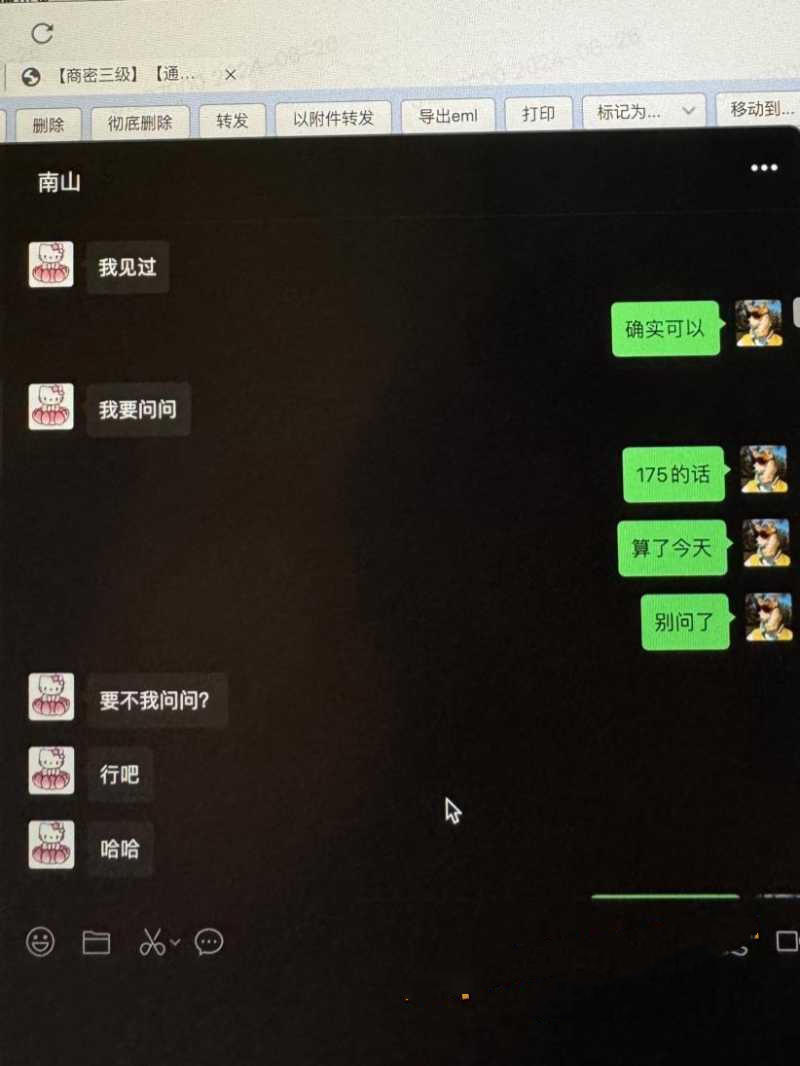800x1066 pixels.
Task: Click the 导出eml export button
Action: coord(447,113)
